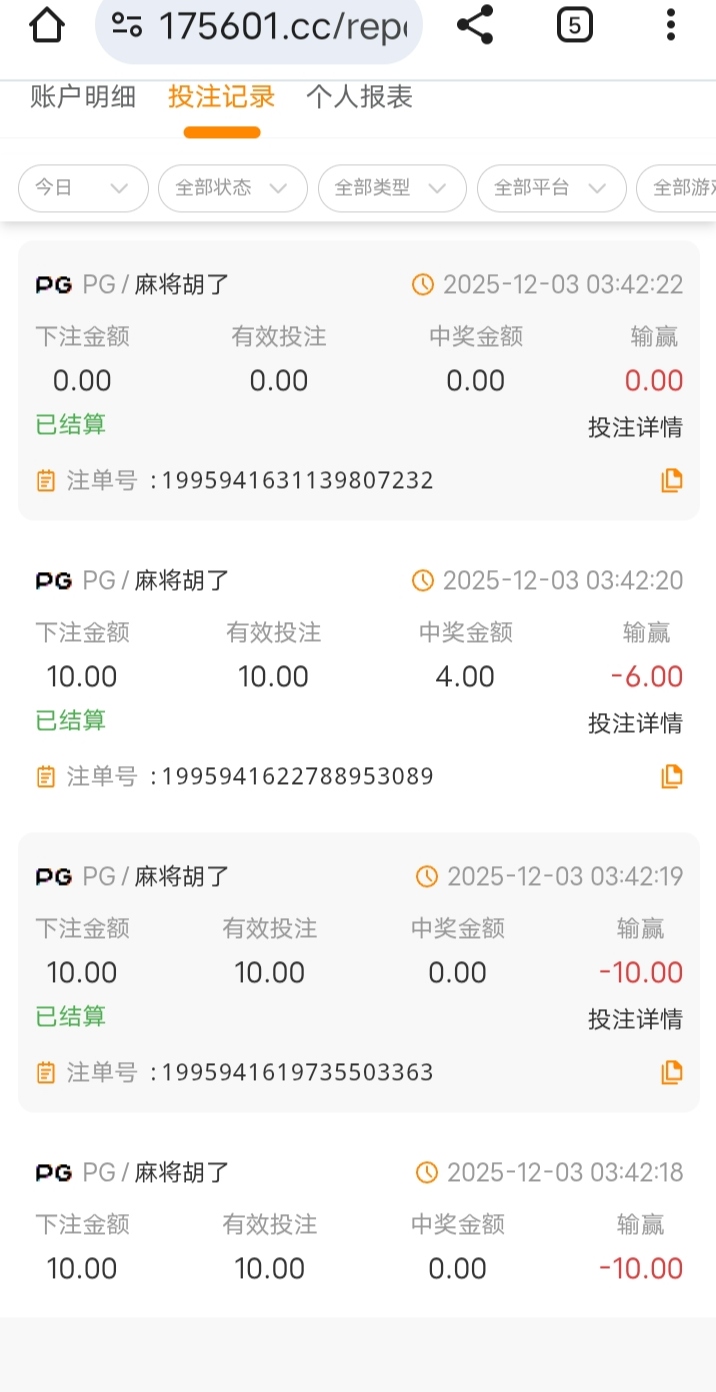Screen dimensions: 716x1392
Task: Go to the browser home page
Action: point(47,26)
